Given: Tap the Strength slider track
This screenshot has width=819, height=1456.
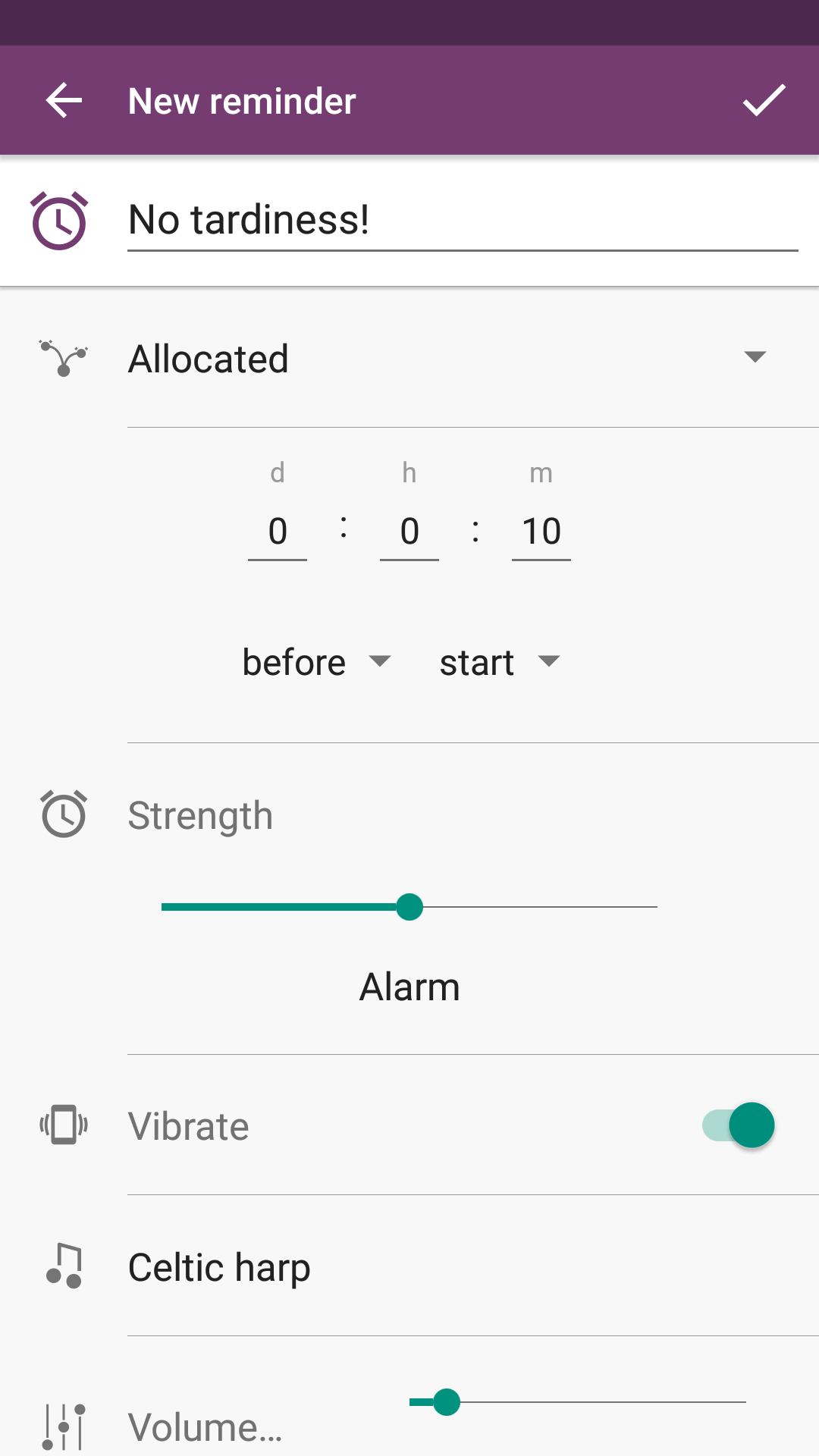Looking at the screenshot, I should tap(531, 907).
